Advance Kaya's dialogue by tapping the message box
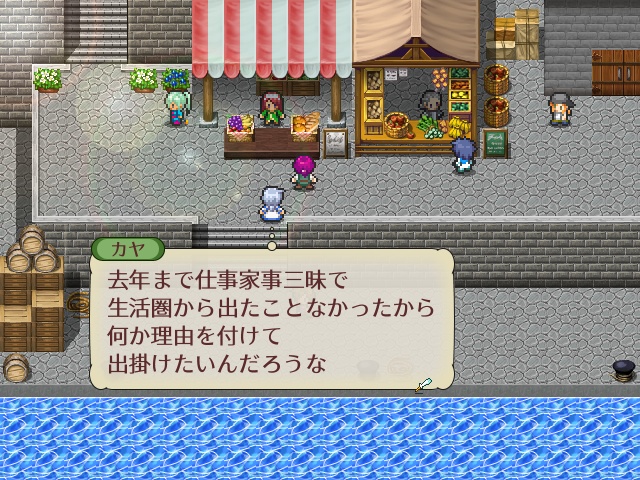 tap(271, 319)
